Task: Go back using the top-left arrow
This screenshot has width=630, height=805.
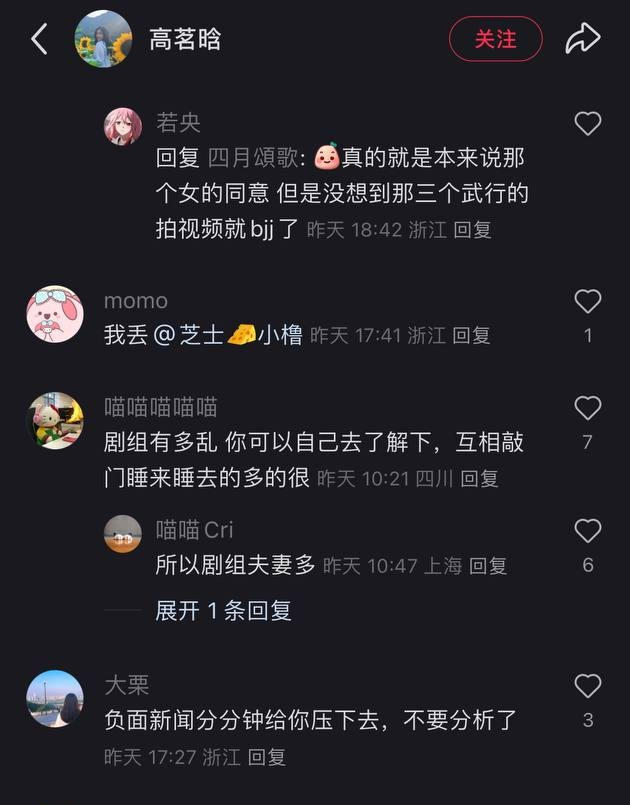Action: pyautogui.click(x=40, y=39)
